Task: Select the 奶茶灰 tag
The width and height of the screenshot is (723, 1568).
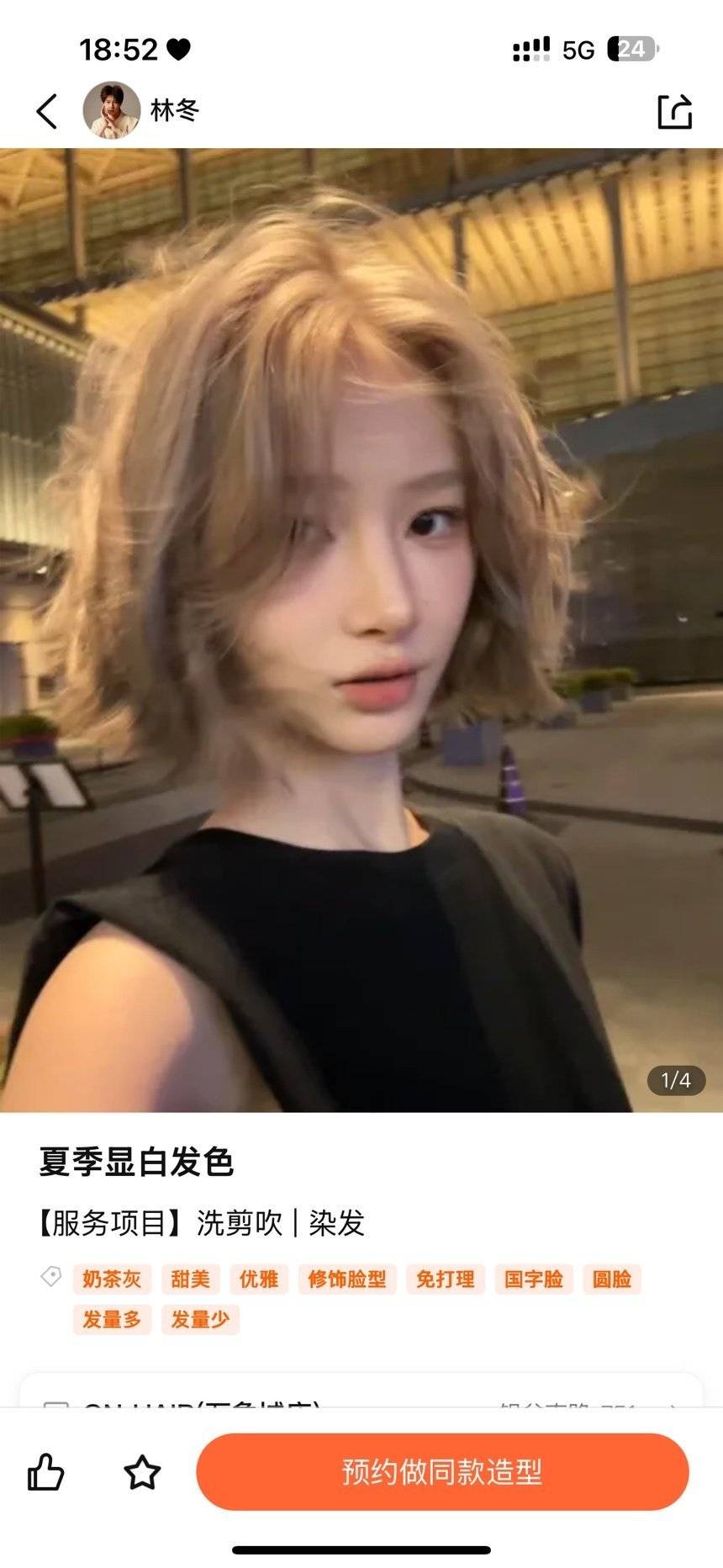Action: [x=112, y=1279]
